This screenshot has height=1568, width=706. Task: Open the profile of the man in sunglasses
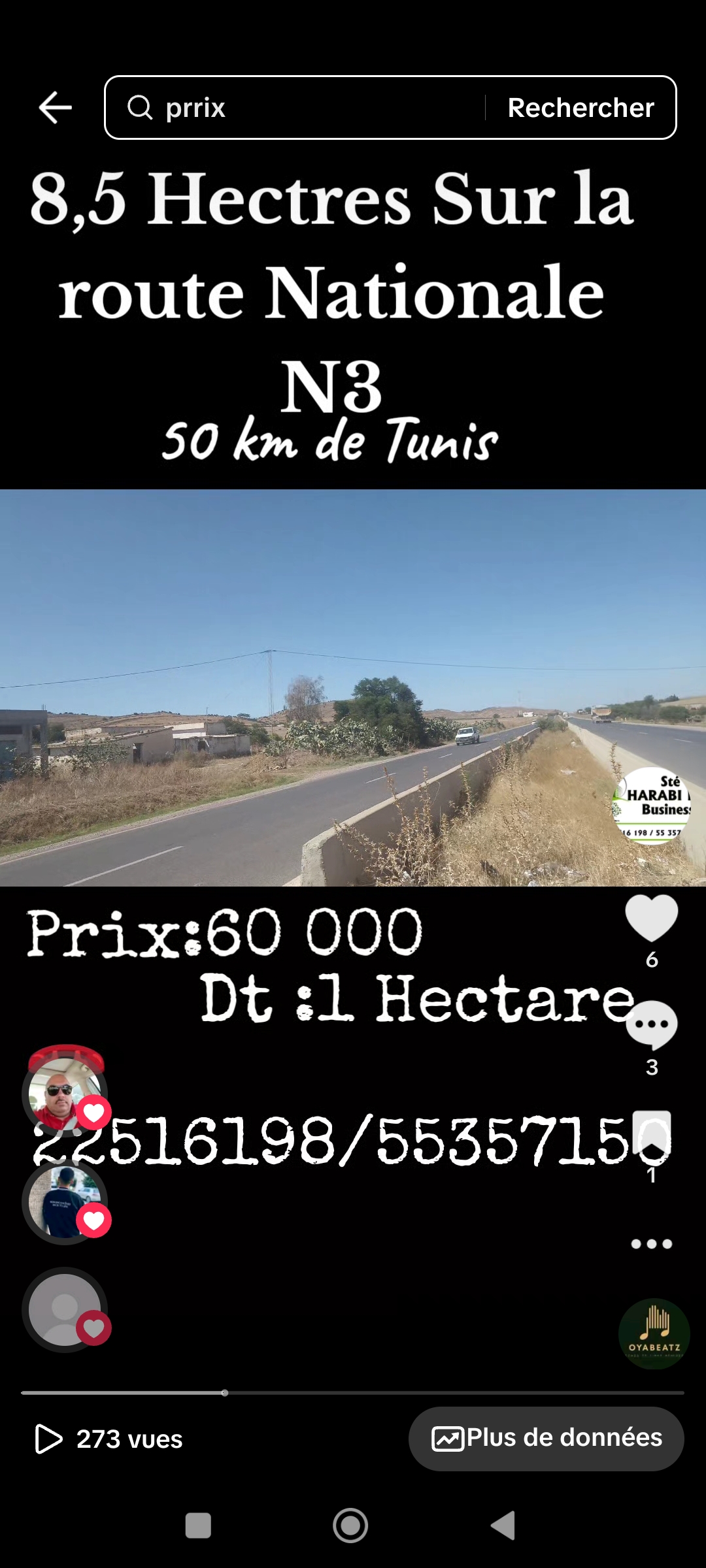62,1092
